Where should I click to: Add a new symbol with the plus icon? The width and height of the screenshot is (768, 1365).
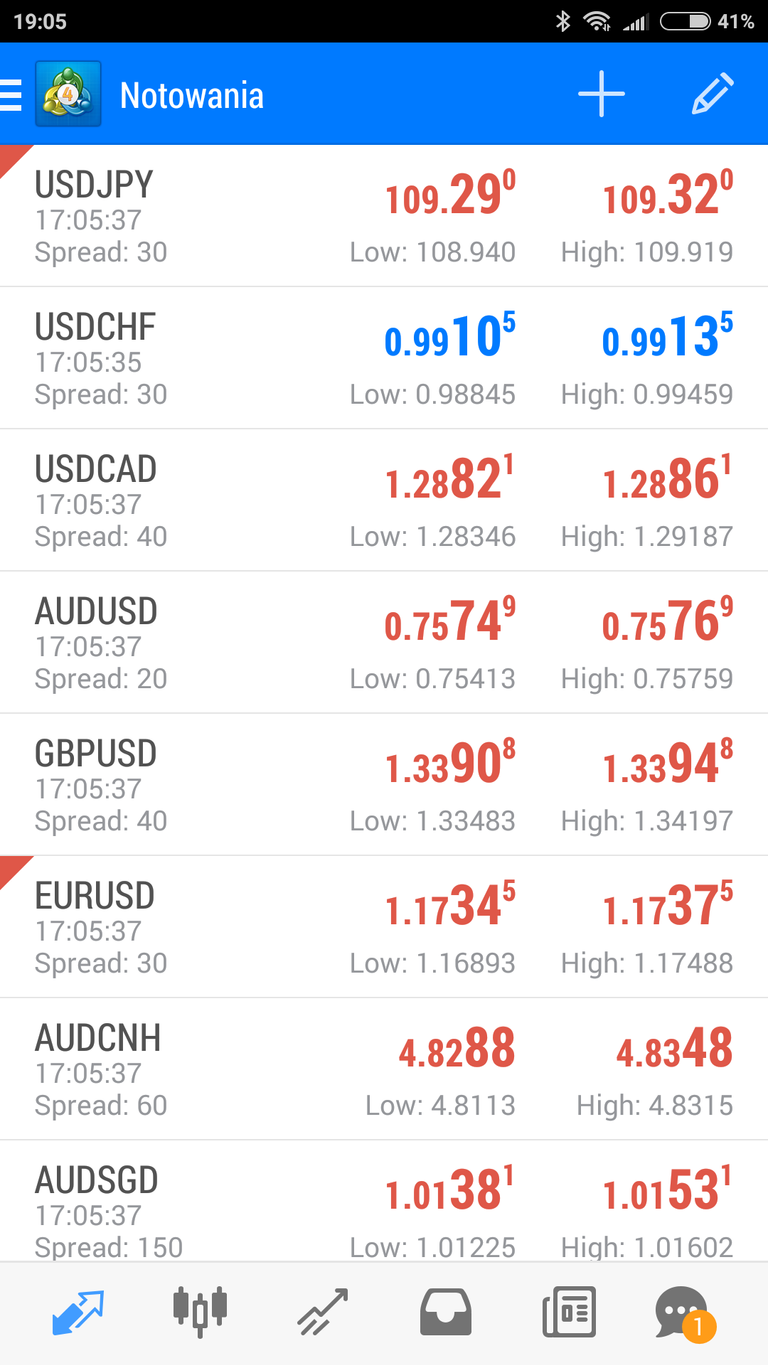click(601, 95)
